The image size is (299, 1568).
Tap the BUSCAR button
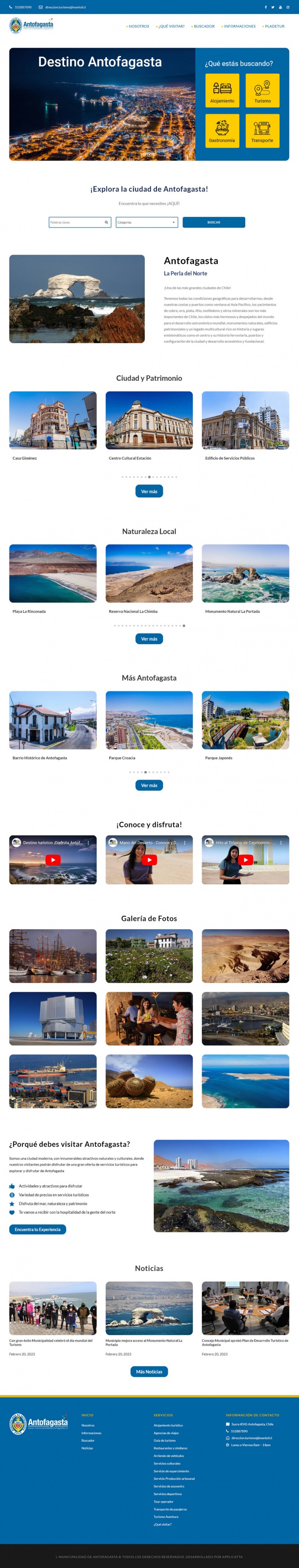click(x=214, y=222)
